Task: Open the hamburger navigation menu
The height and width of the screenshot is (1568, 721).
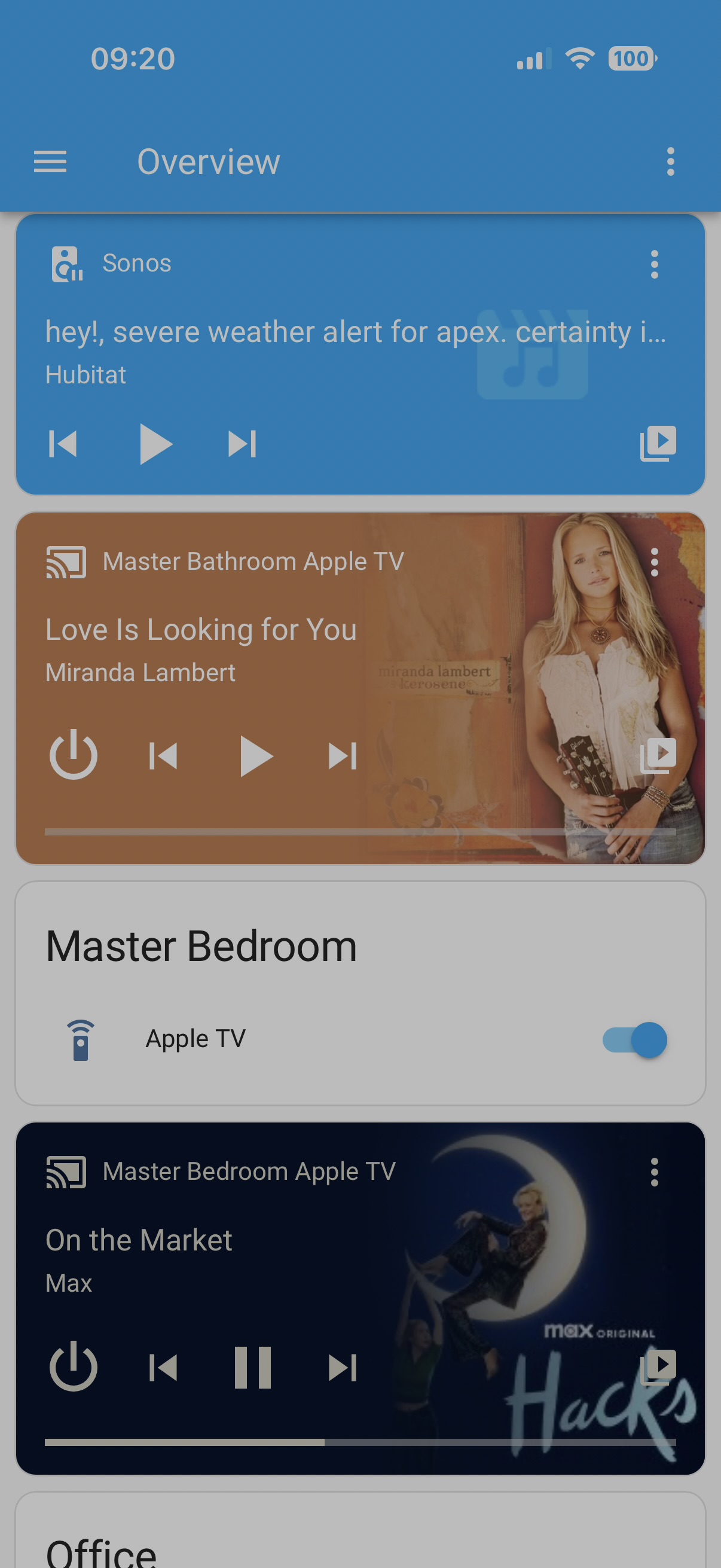Action: point(50,162)
